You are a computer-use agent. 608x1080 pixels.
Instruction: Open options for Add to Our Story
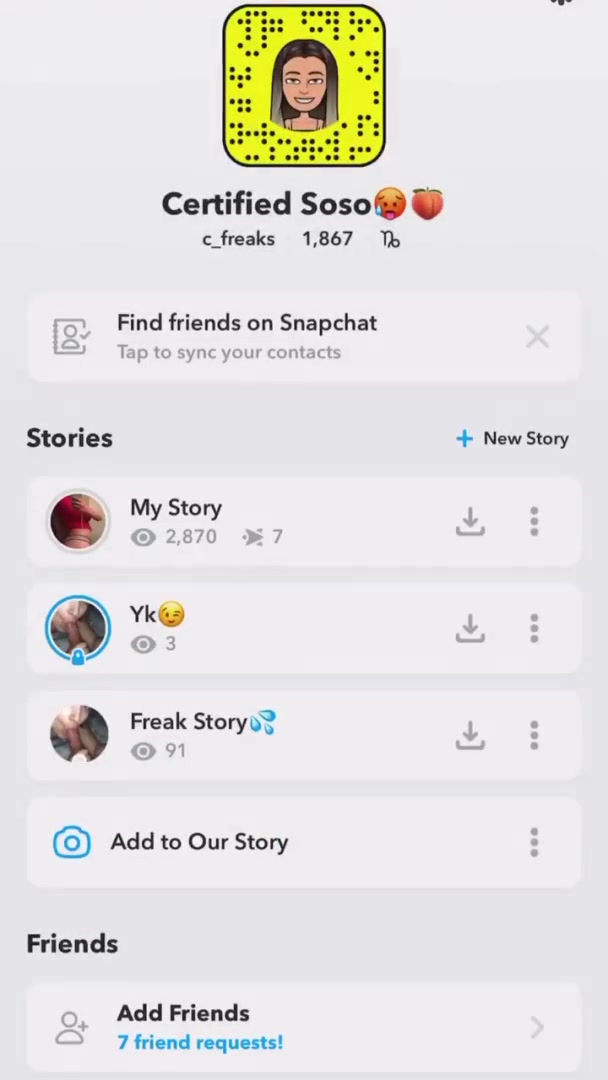pos(534,842)
